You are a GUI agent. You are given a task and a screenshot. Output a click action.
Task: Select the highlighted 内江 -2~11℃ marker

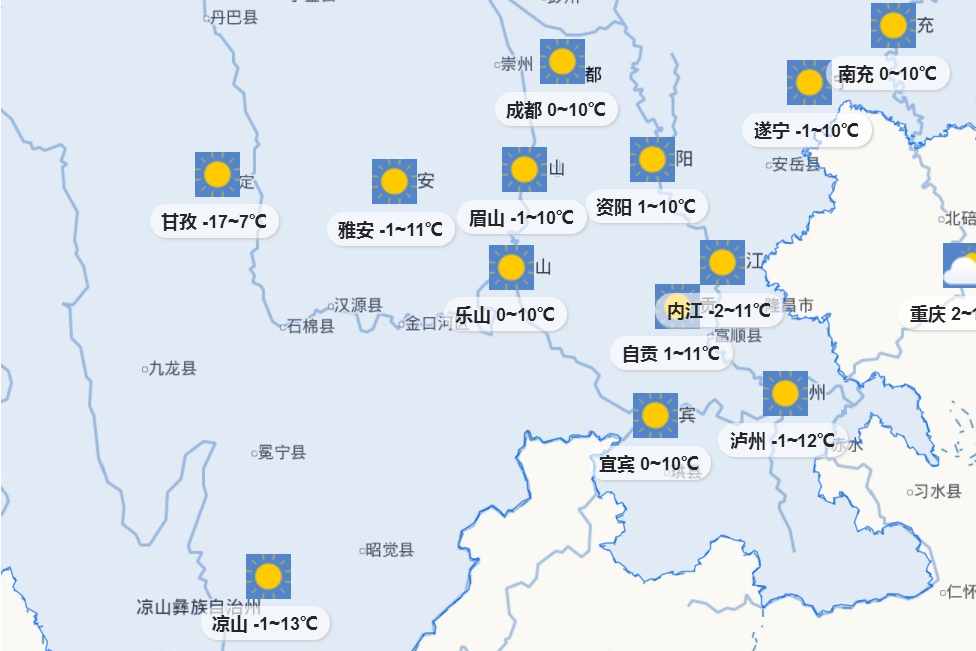click(x=719, y=311)
